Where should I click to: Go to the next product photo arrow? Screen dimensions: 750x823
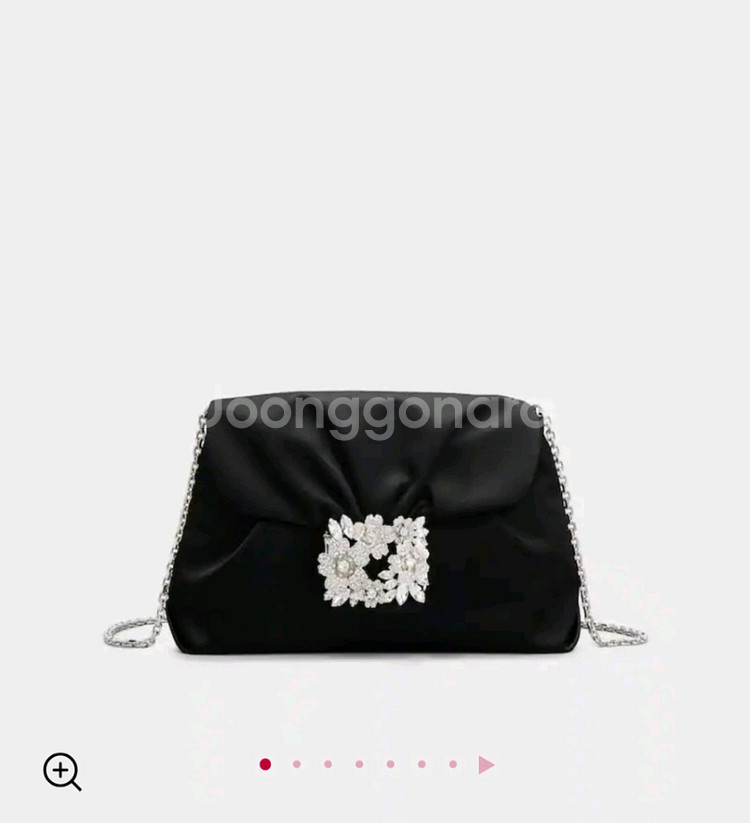pyautogui.click(x=486, y=765)
